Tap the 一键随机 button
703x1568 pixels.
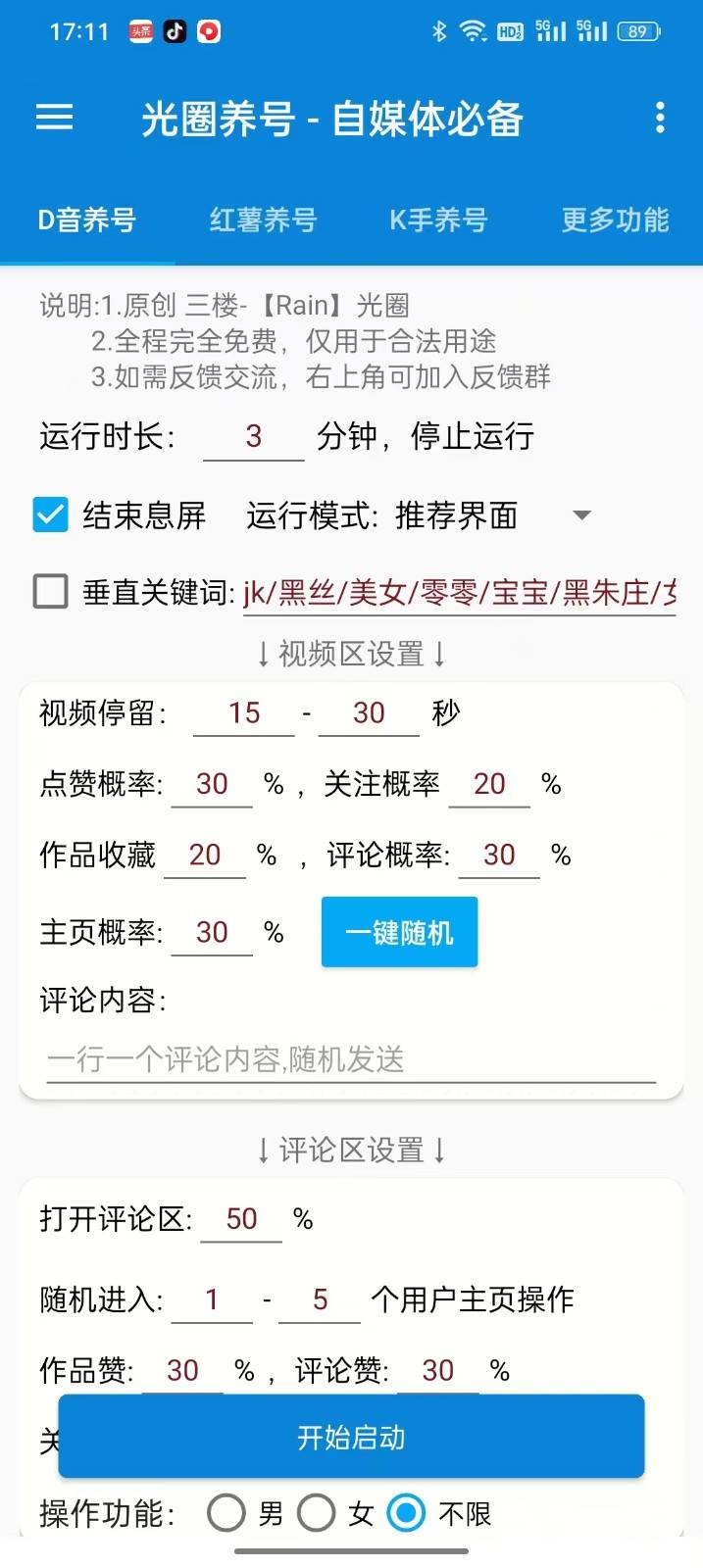point(399,932)
